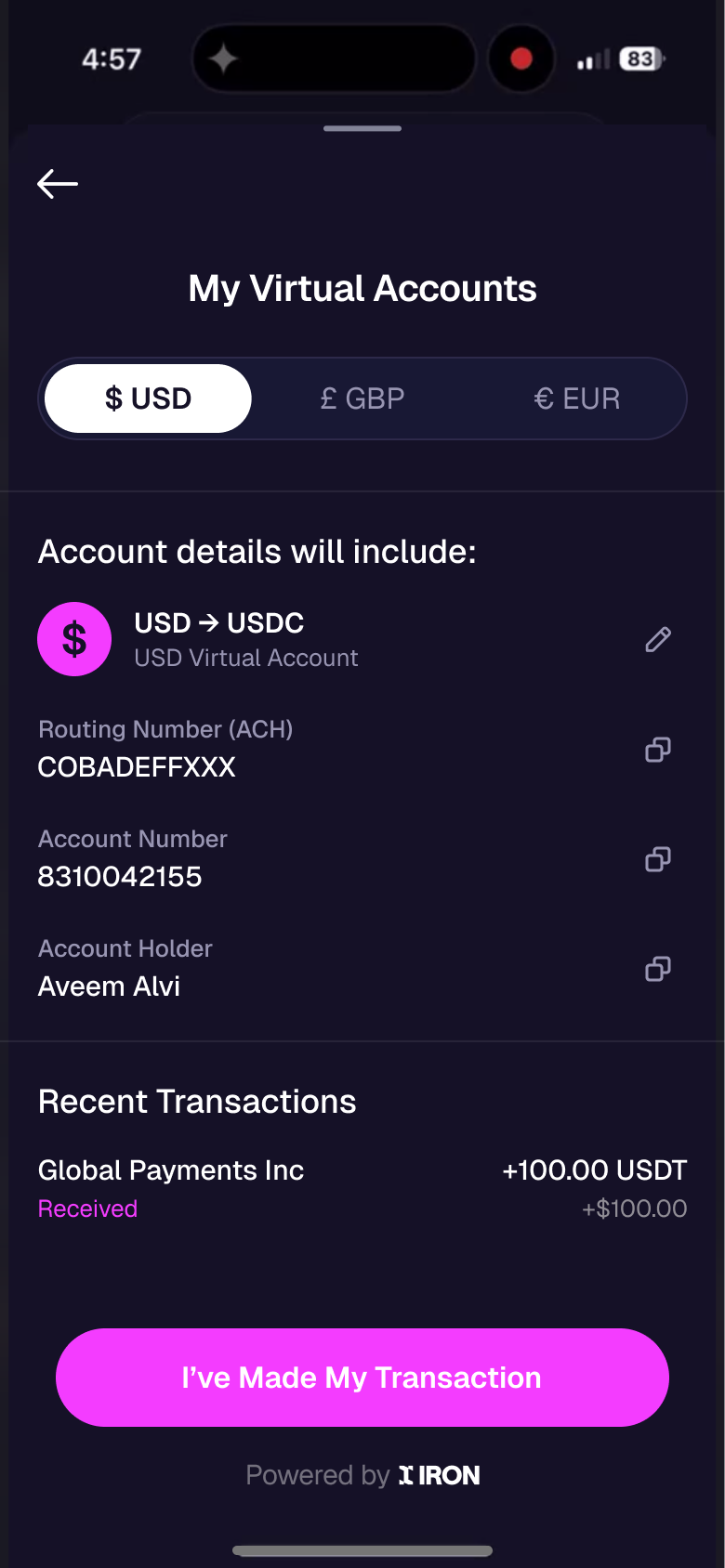Select the $ USD currency tab
725x1568 pixels.
(x=149, y=399)
